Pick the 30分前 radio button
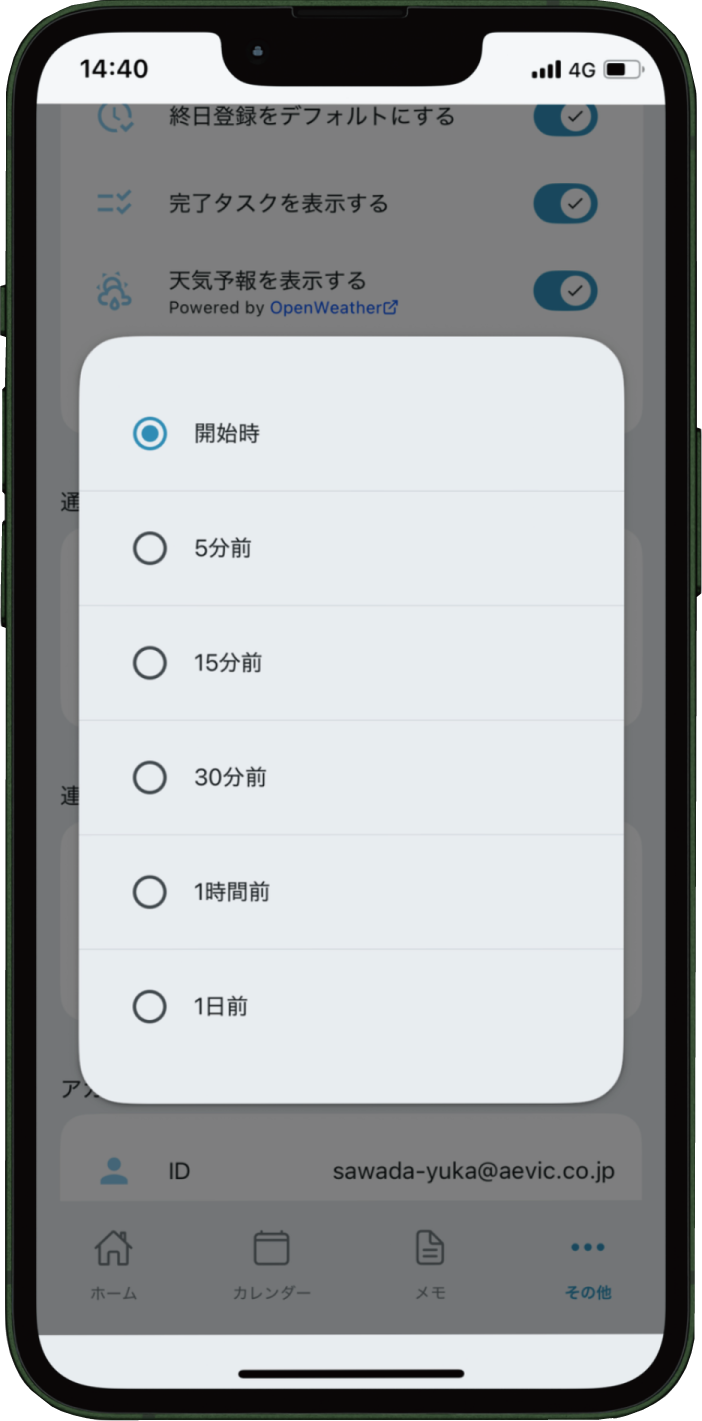 click(x=150, y=777)
